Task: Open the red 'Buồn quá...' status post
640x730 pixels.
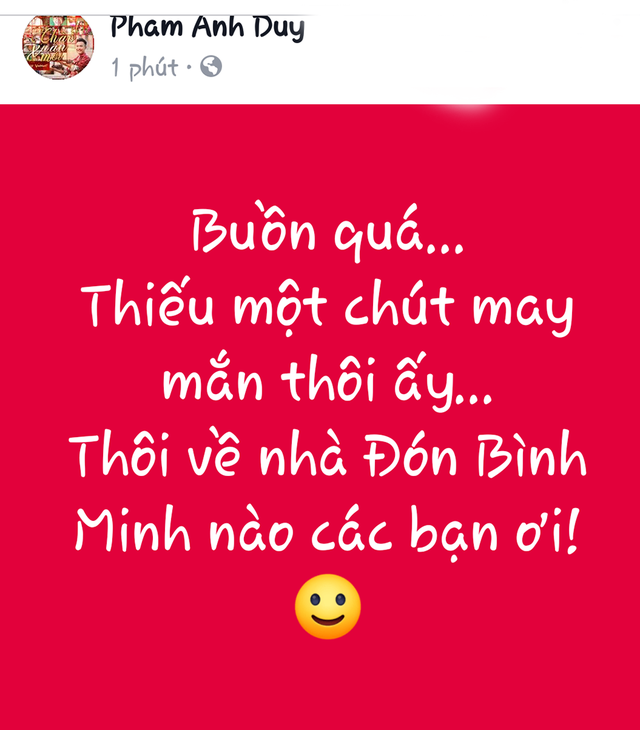Action: click(320, 415)
